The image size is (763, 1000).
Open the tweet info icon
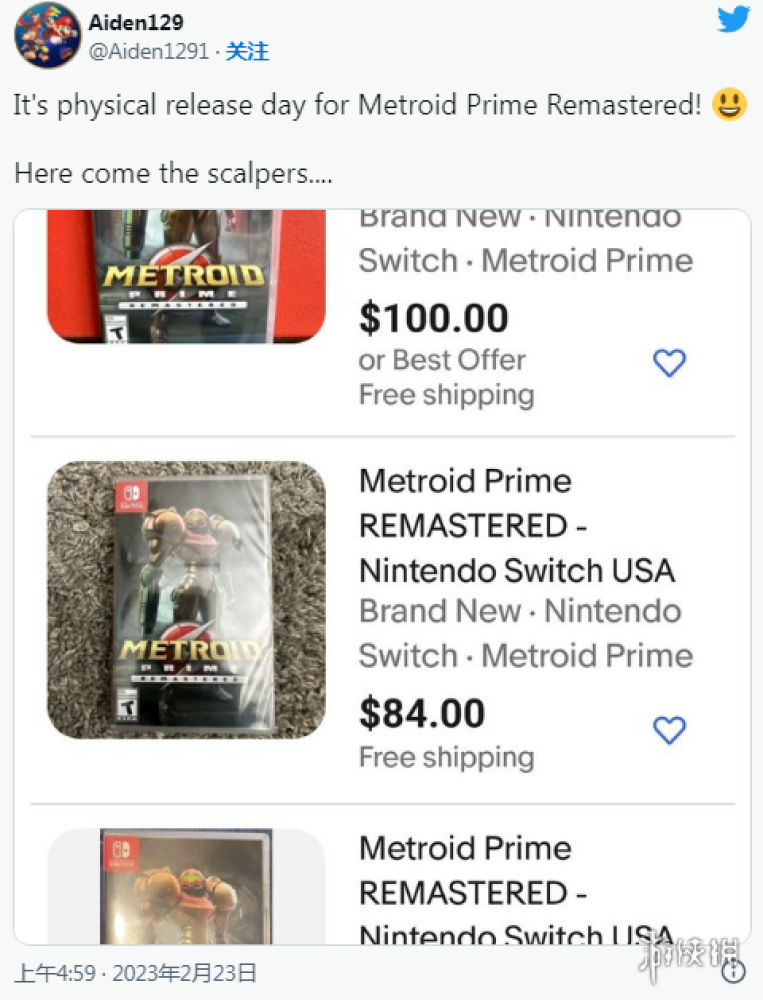(736, 972)
